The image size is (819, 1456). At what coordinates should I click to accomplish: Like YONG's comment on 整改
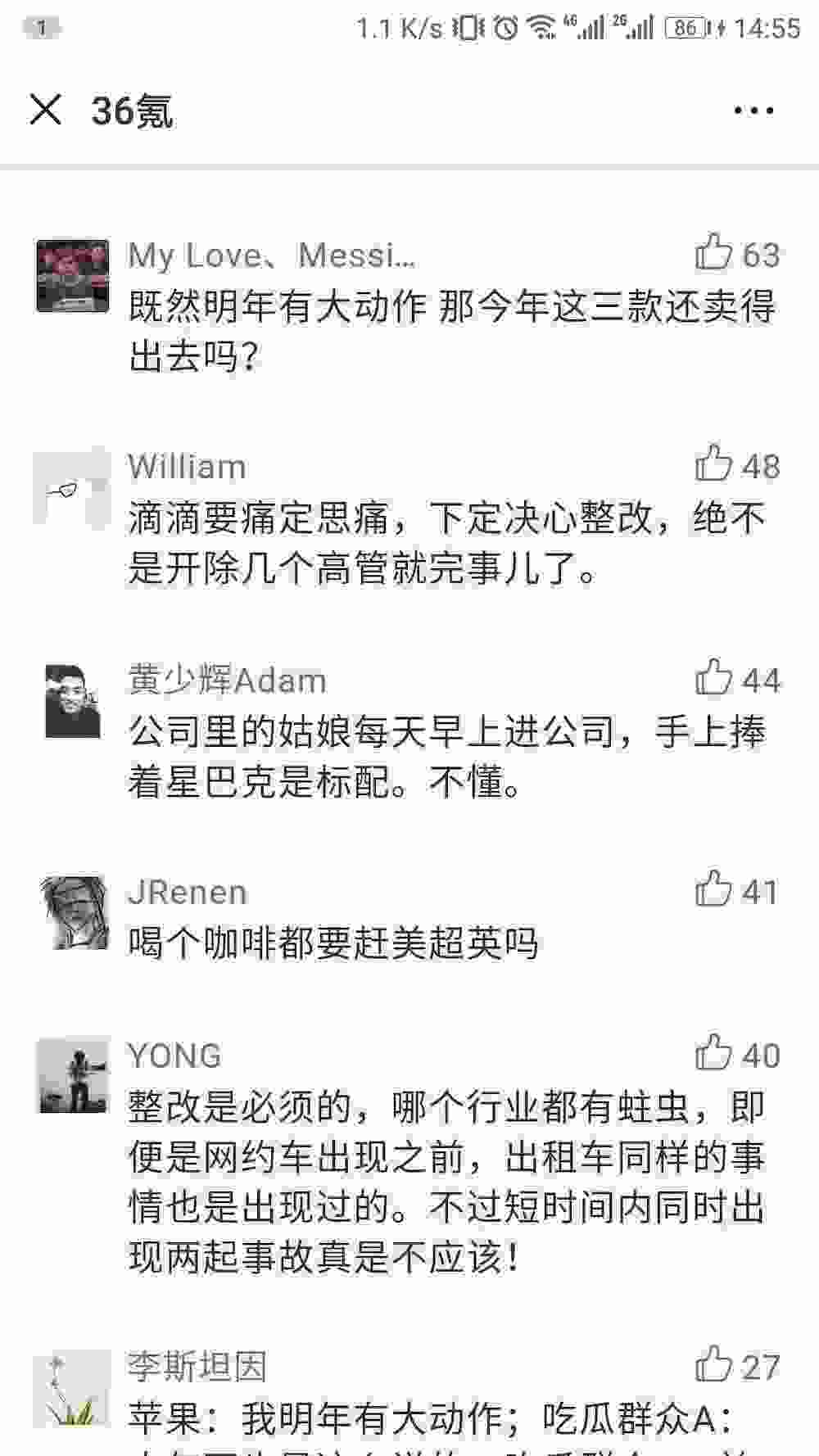pyautogui.click(x=713, y=1054)
